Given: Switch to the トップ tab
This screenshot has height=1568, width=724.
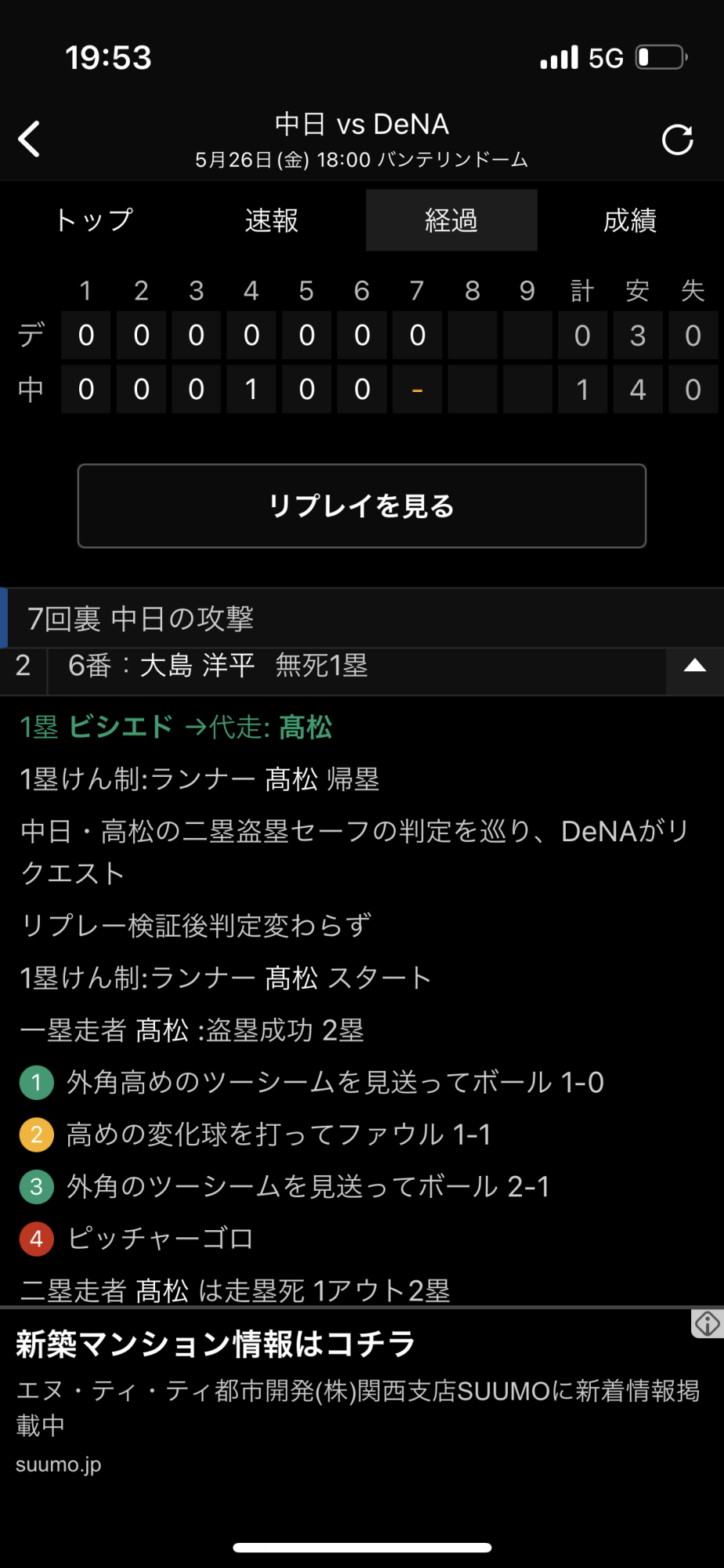Looking at the screenshot, I should (x=93, y=220).
